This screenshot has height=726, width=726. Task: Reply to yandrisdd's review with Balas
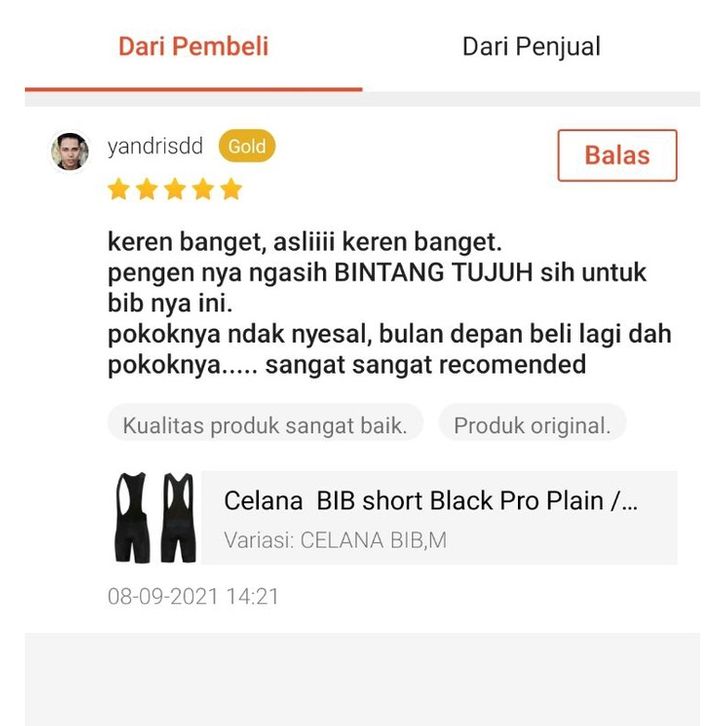click(x=616, y=155)
